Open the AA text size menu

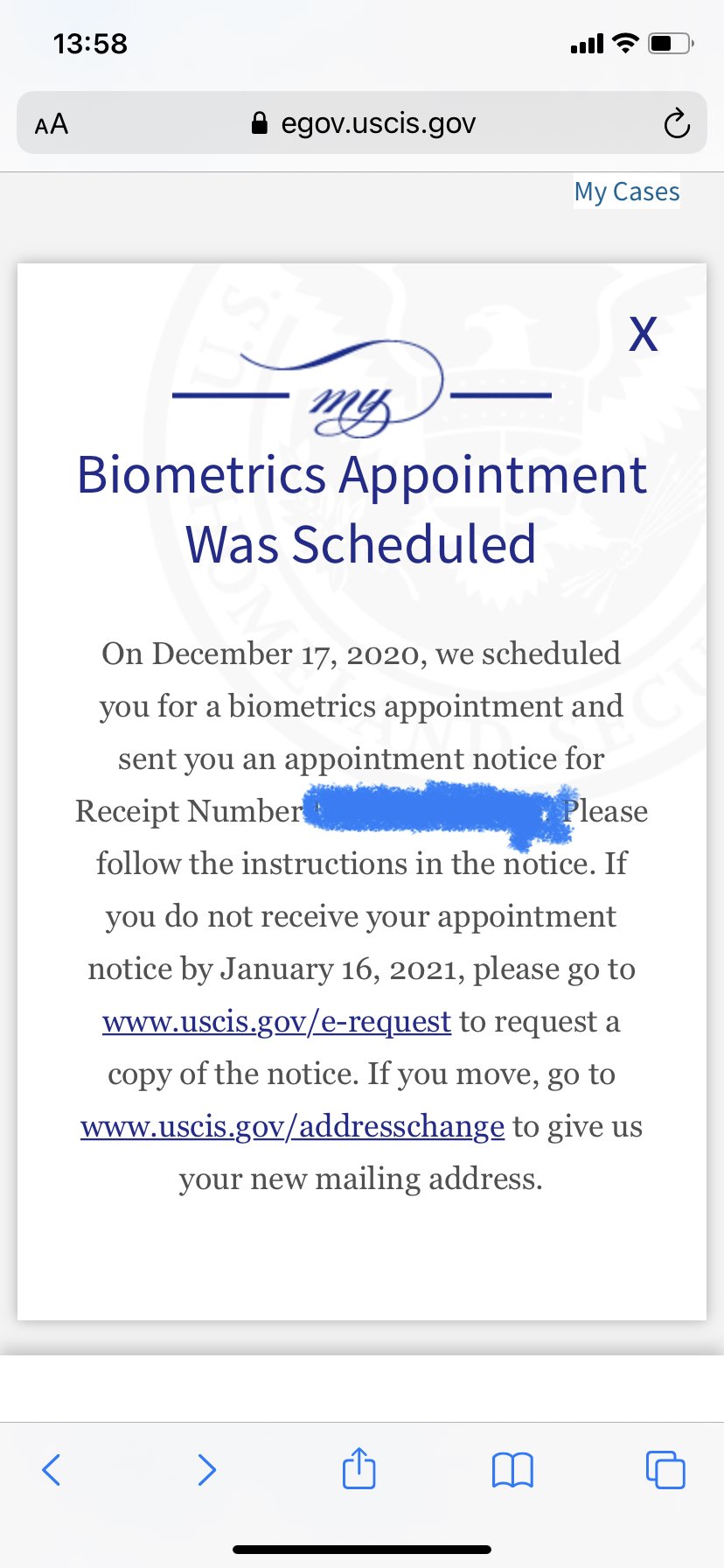pyautogui.click(x=52, y=123)
